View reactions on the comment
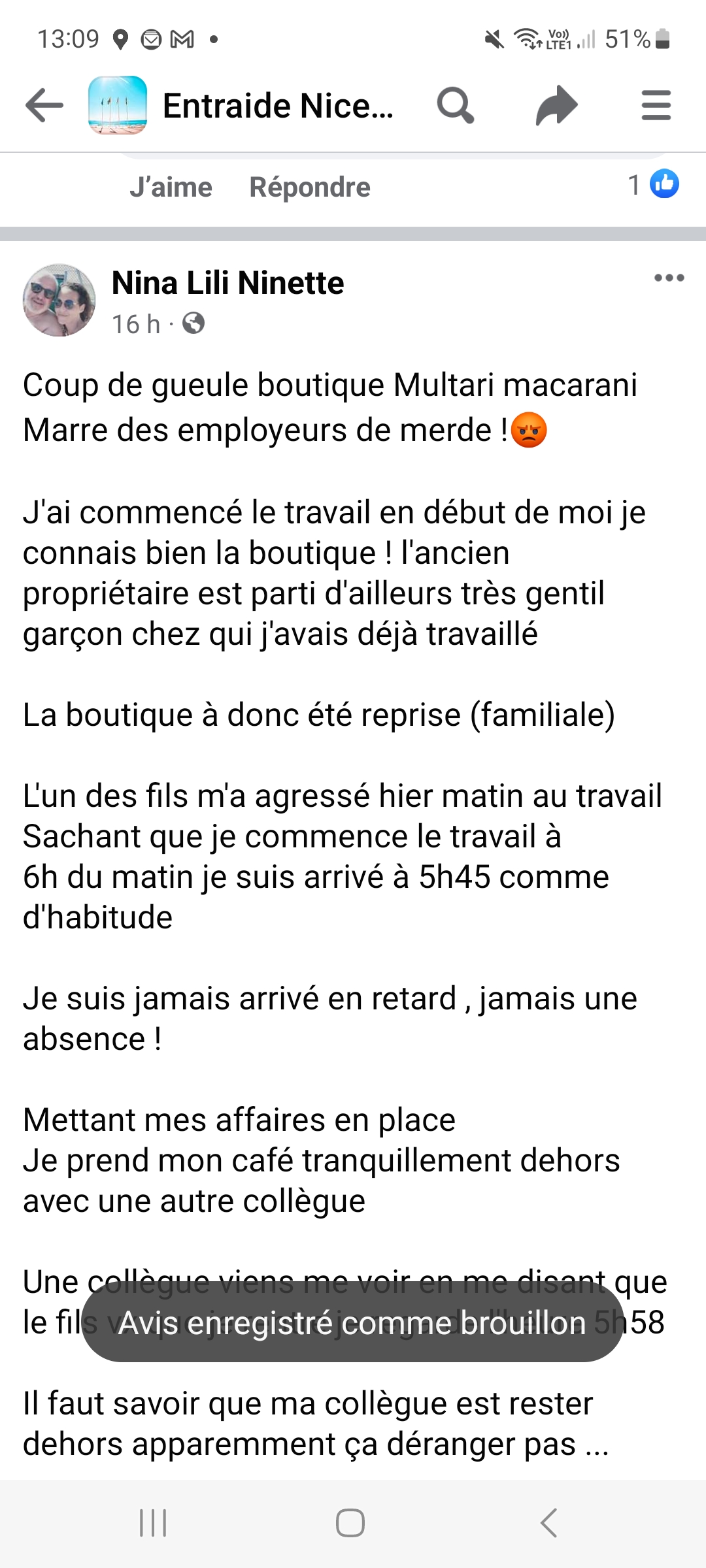Viewport: 706px width, 1568px height. (654, 185)
